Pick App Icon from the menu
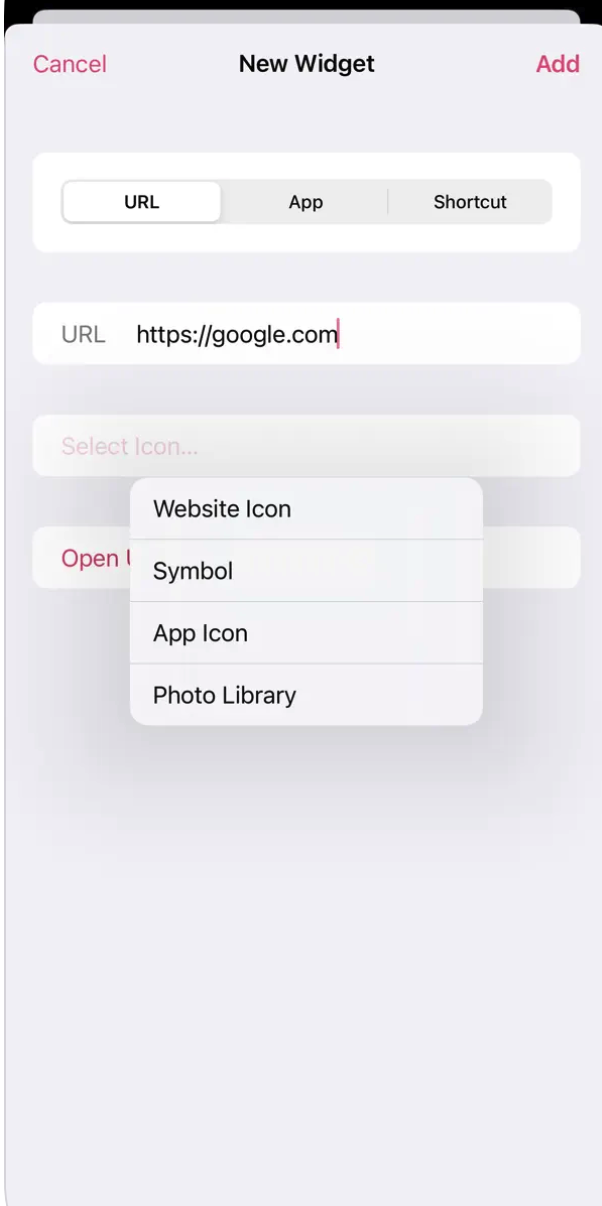 tap(306, 633)
